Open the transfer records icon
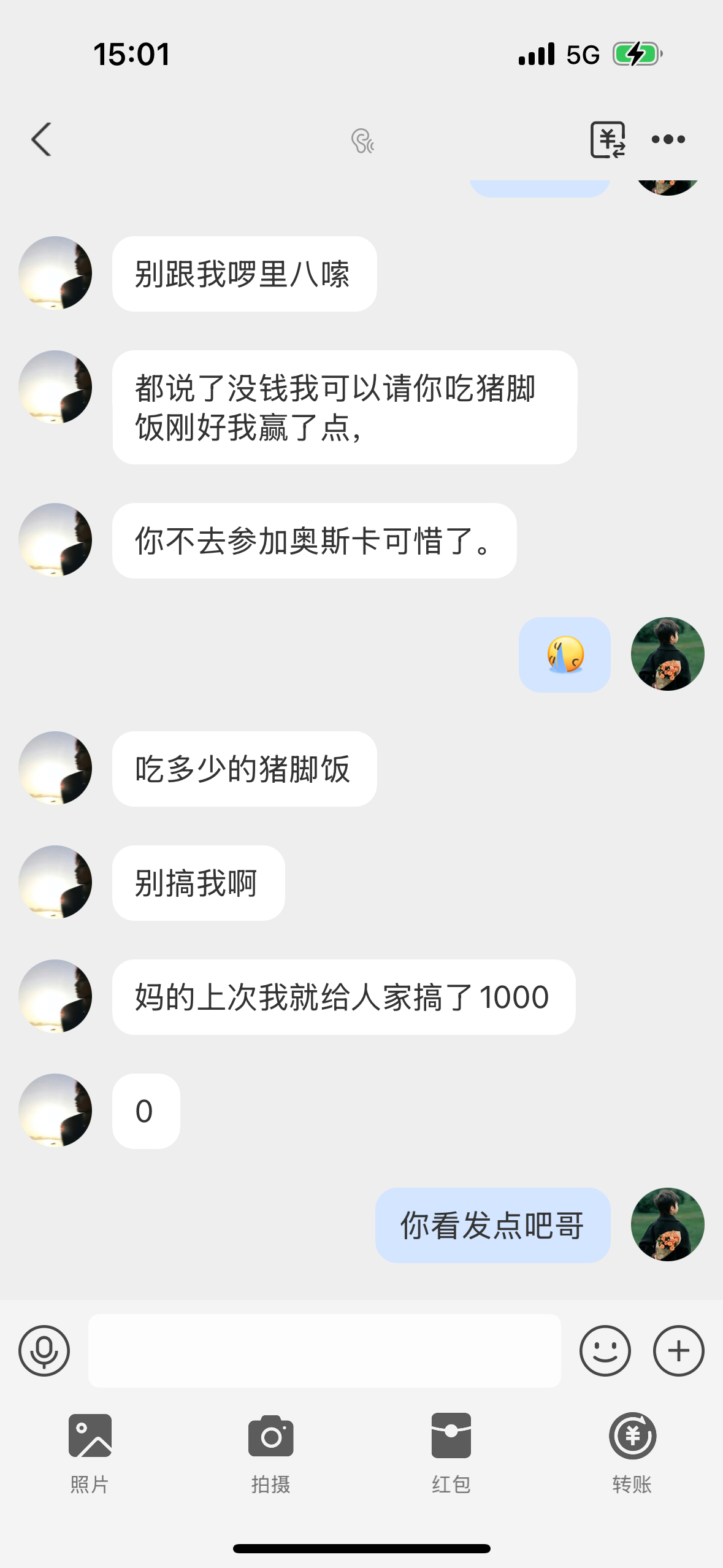 [607, 140]
